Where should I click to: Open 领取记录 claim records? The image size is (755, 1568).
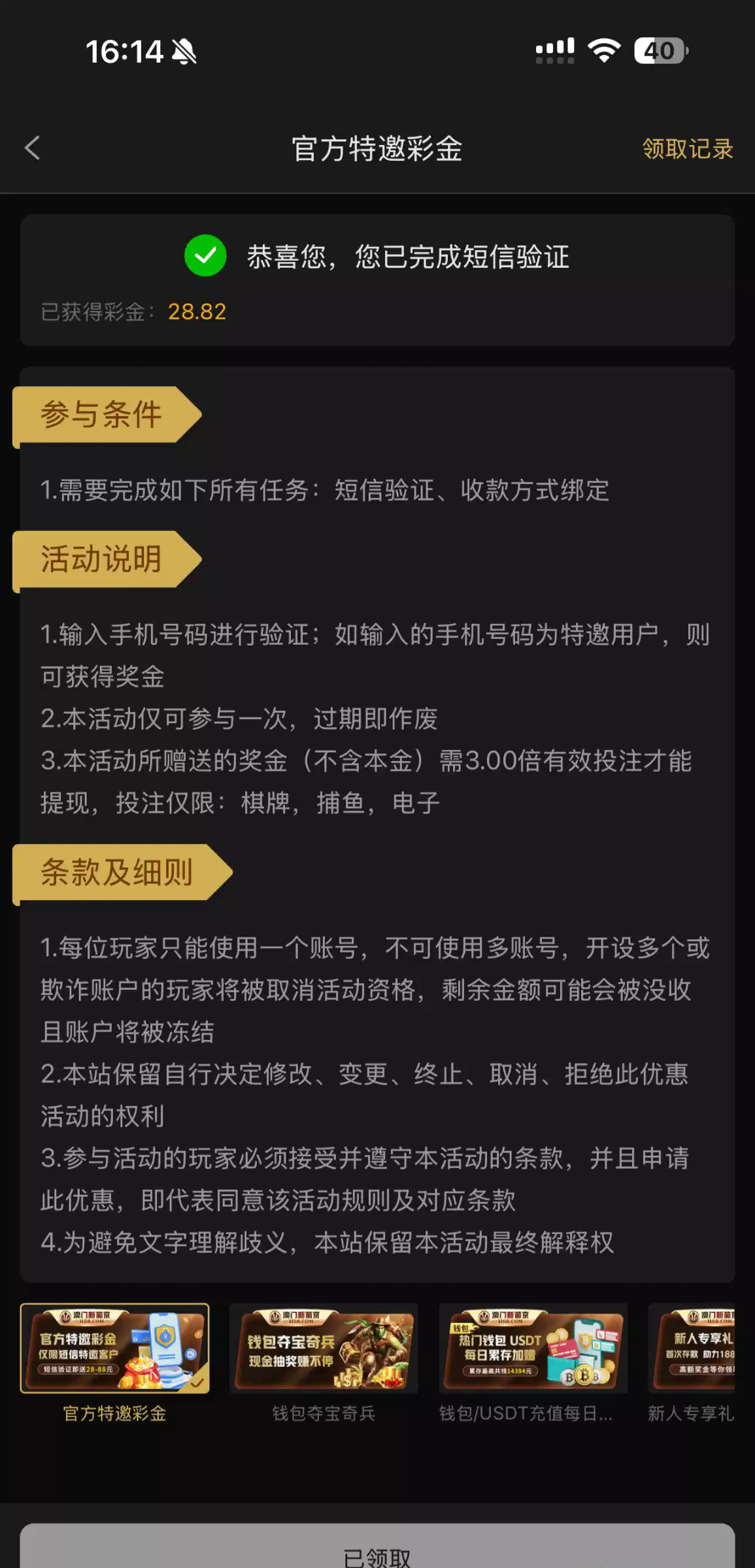pos(687,149)
